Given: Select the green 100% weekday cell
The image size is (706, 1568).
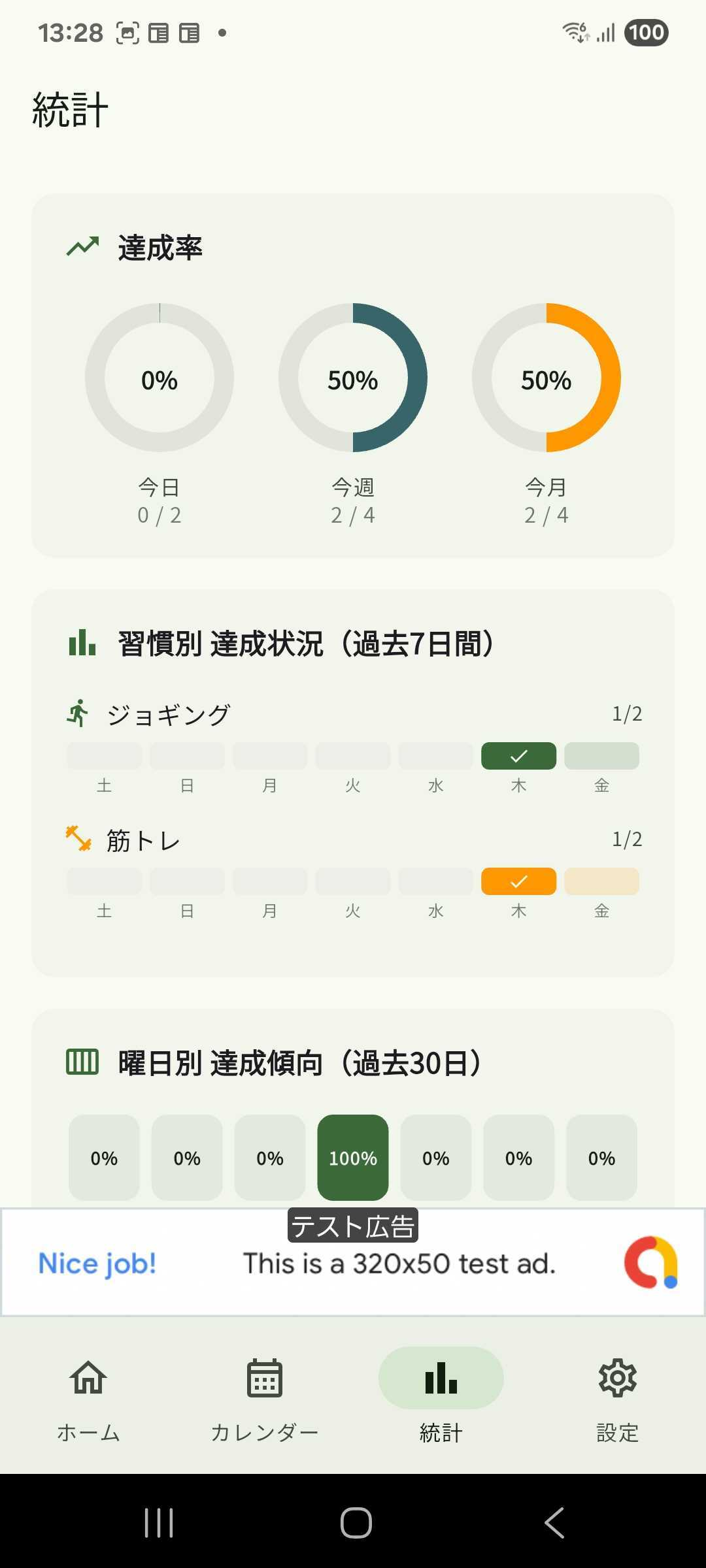Looking at the screenshot, I should [352, 1158].
